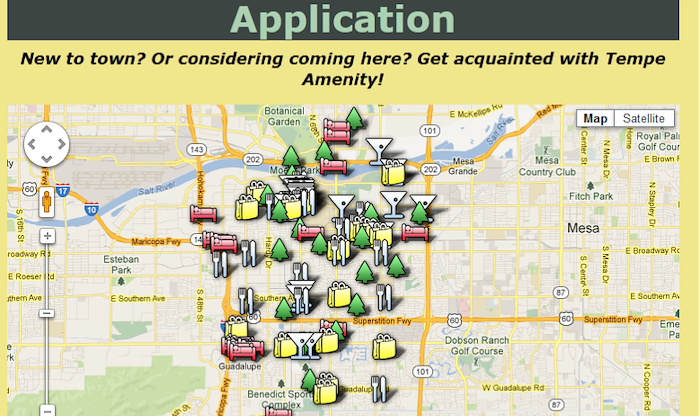Select the Map view button
The width and height of the screenshot is (700, 416).
[595, 119]
